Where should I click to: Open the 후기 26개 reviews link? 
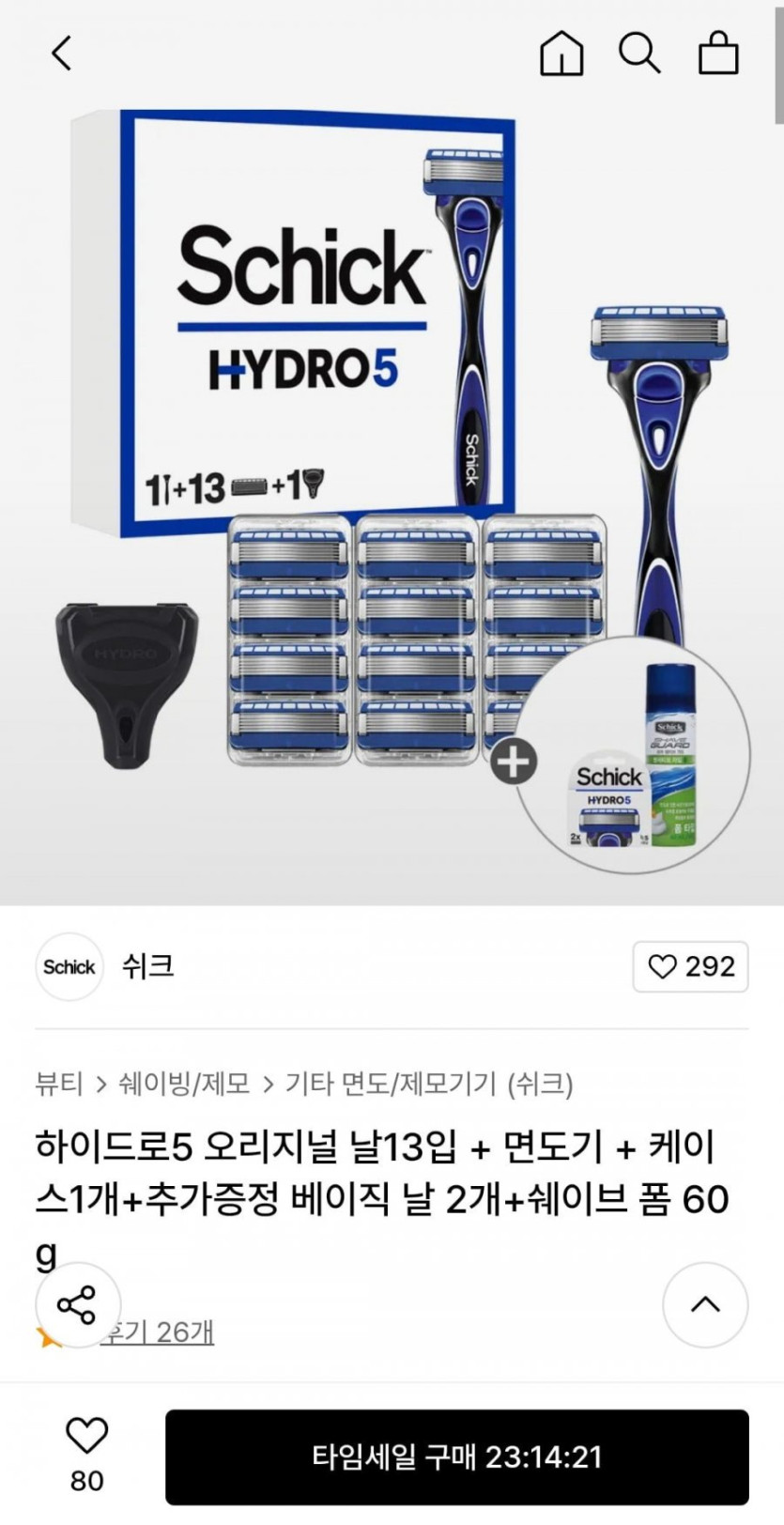(x=160, y=1332)
